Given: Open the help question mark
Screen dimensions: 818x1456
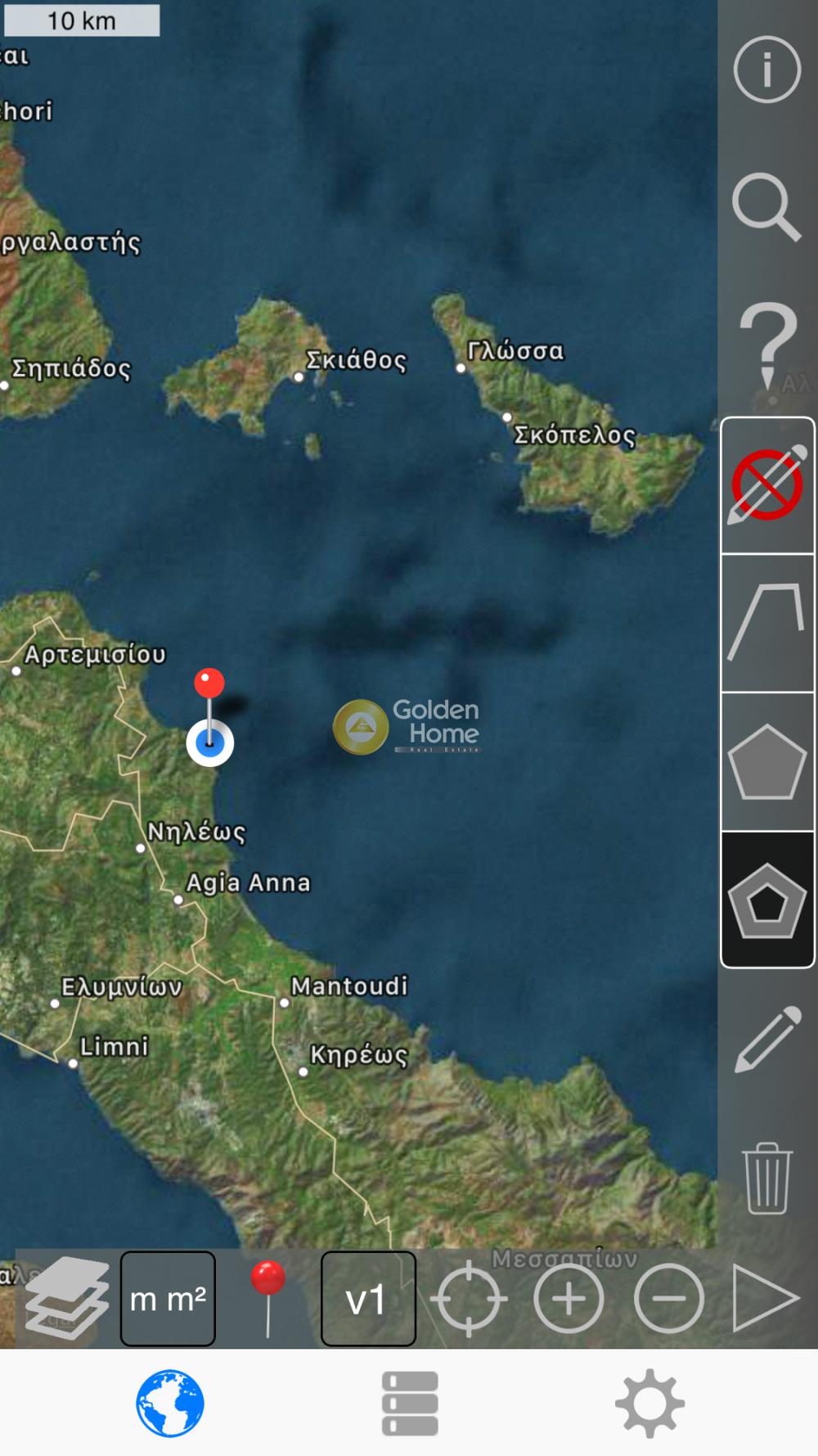Looking at the screenshot, I should tap(768, 344).
